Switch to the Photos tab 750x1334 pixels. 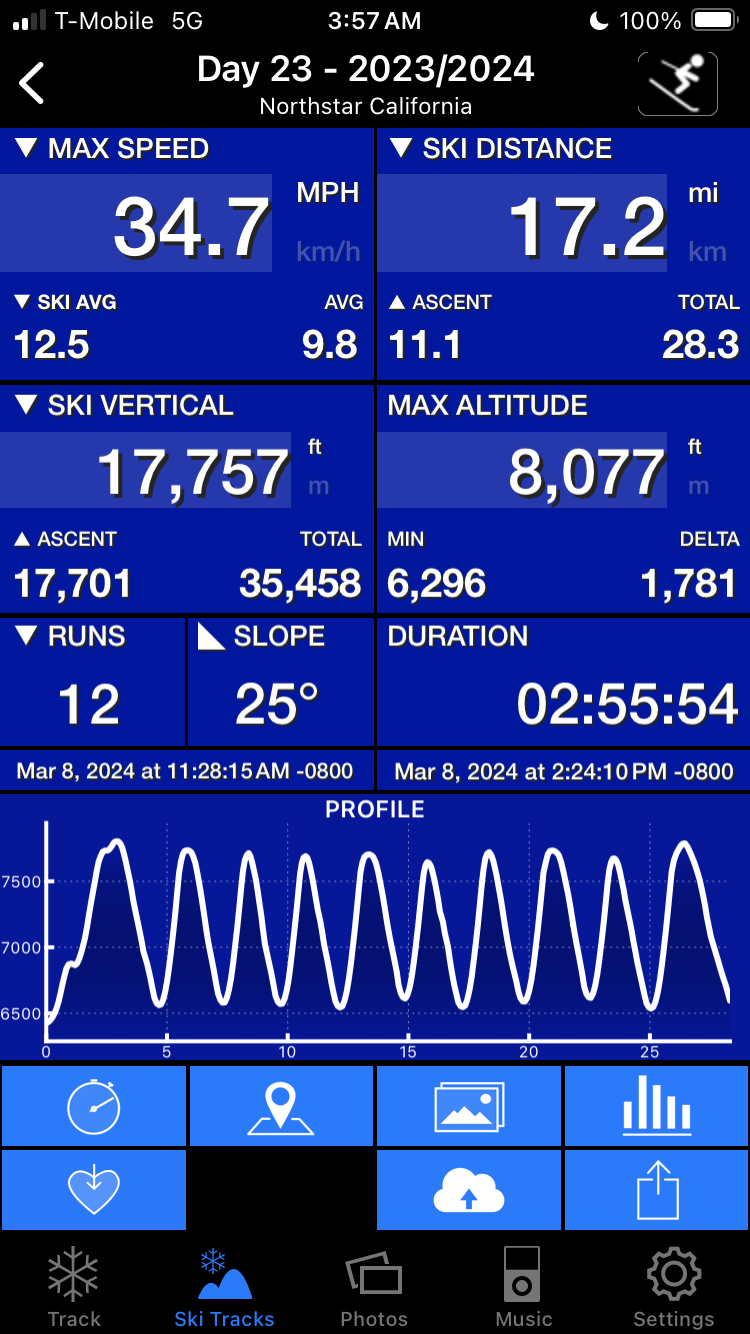(x=374, y=1285)
